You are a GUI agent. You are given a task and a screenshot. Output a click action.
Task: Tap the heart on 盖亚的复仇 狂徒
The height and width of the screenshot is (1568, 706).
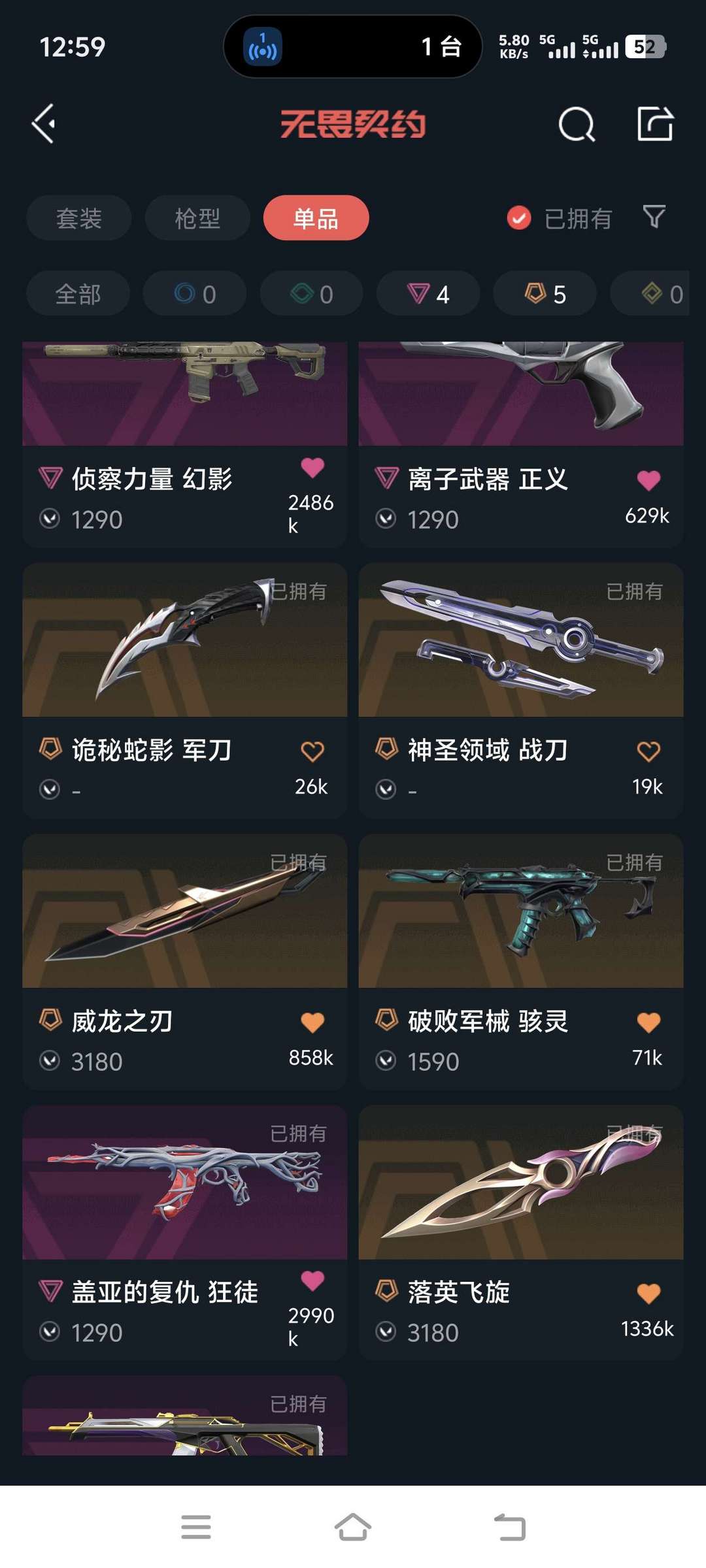point(312,1281)
